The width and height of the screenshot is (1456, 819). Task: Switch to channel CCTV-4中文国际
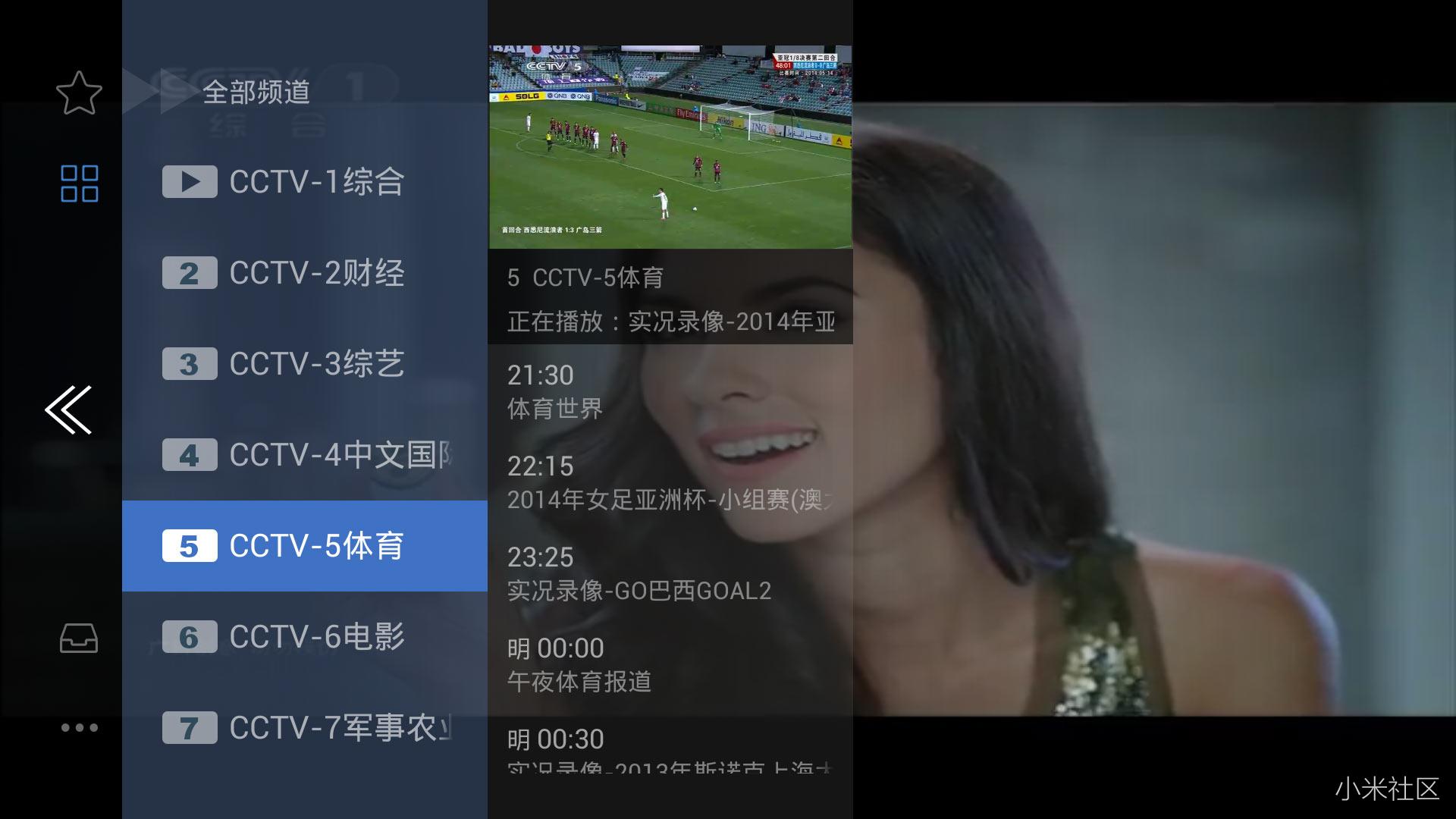click(x=304, y=455)
